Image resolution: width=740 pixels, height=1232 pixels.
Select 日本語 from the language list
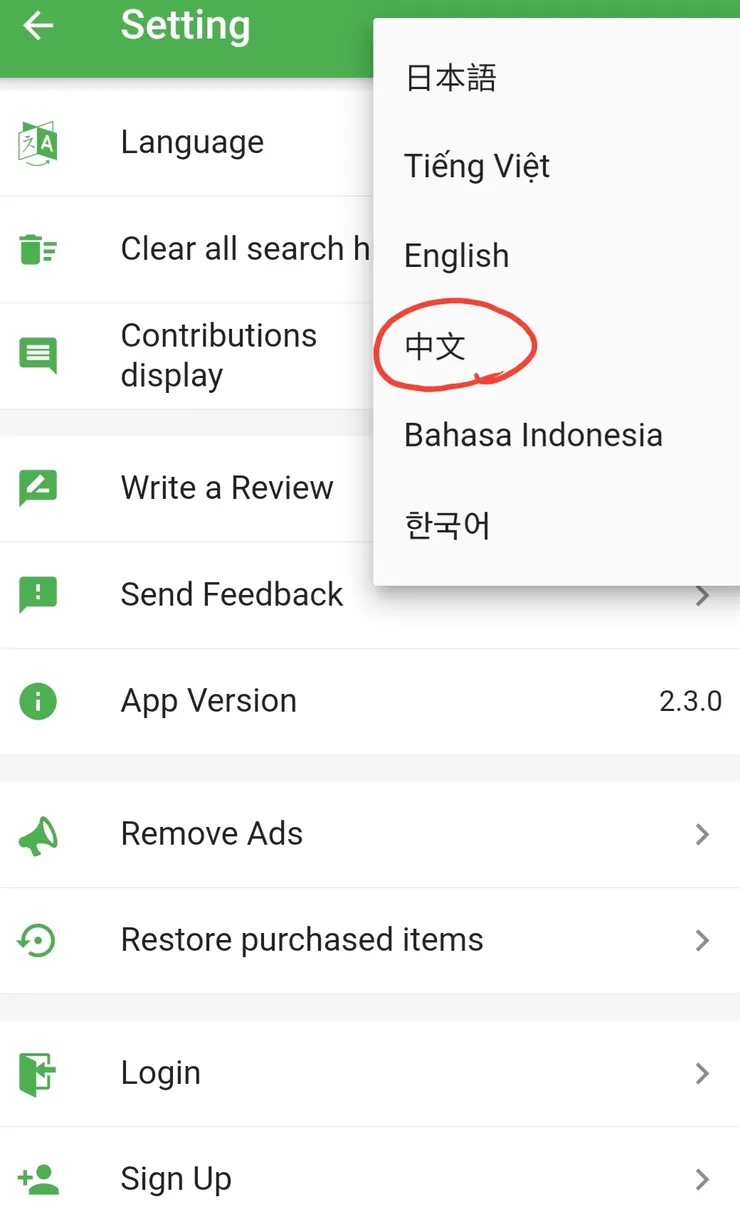click(x=451, y=78)
